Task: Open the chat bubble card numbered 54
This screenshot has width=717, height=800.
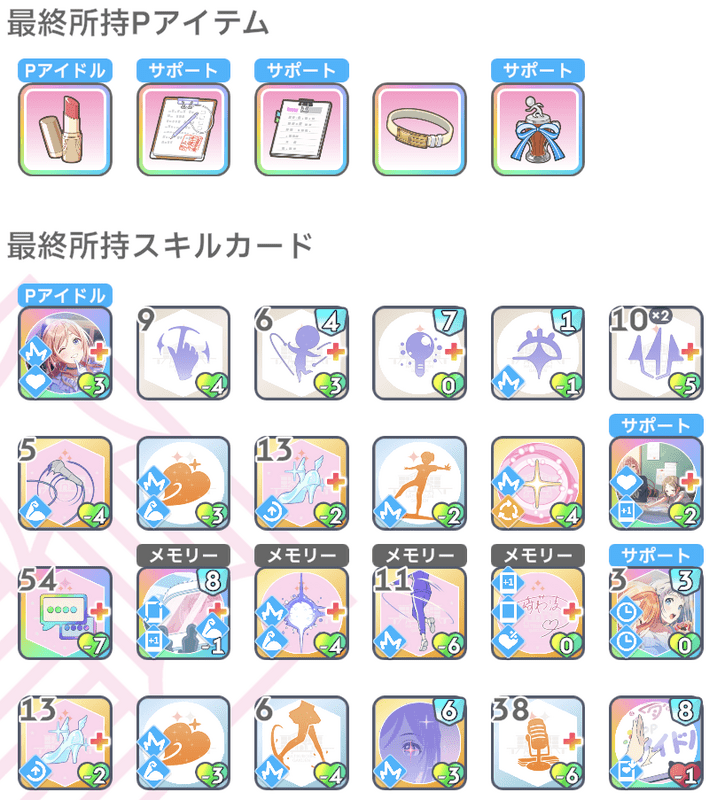Action: point(65,613)
